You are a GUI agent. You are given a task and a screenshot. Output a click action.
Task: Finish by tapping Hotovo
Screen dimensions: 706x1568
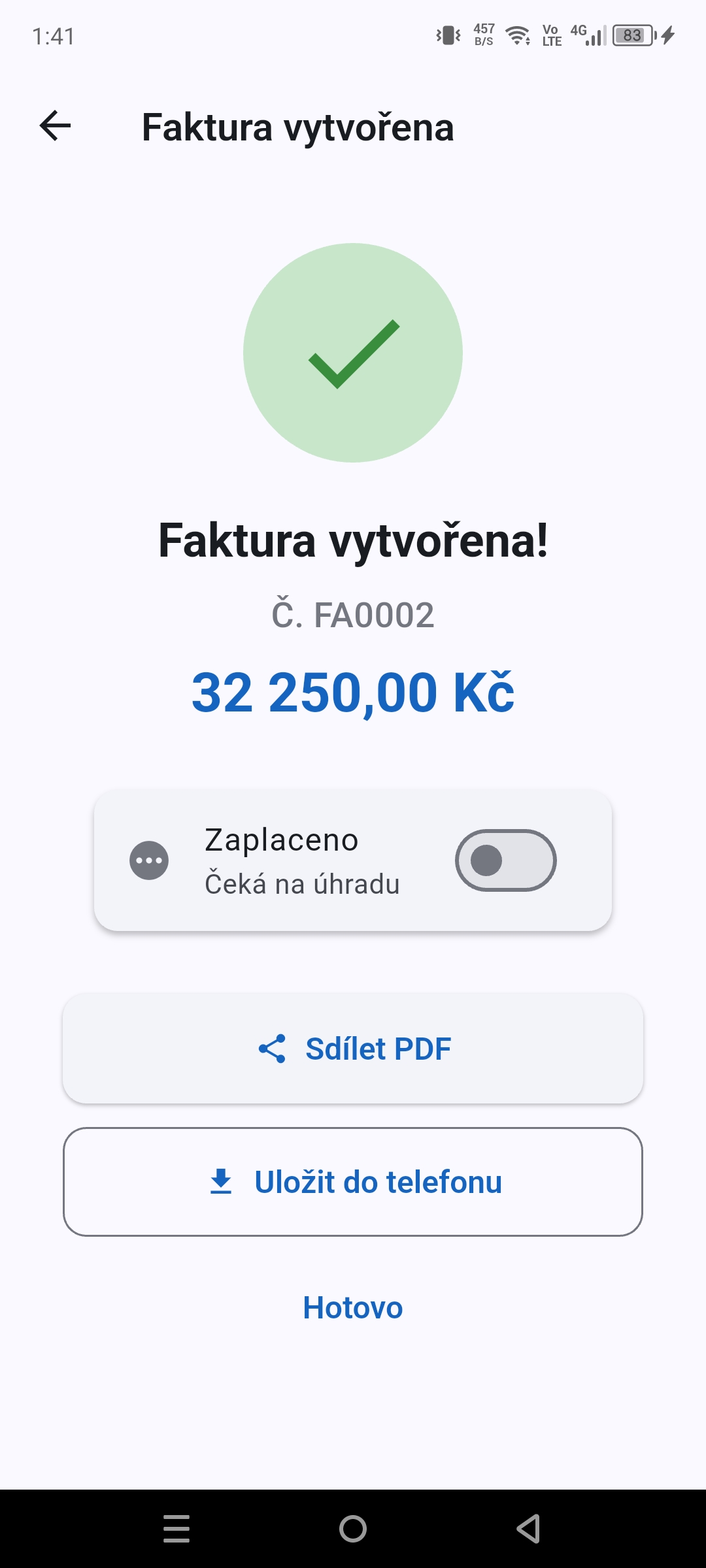[353, 1308]
